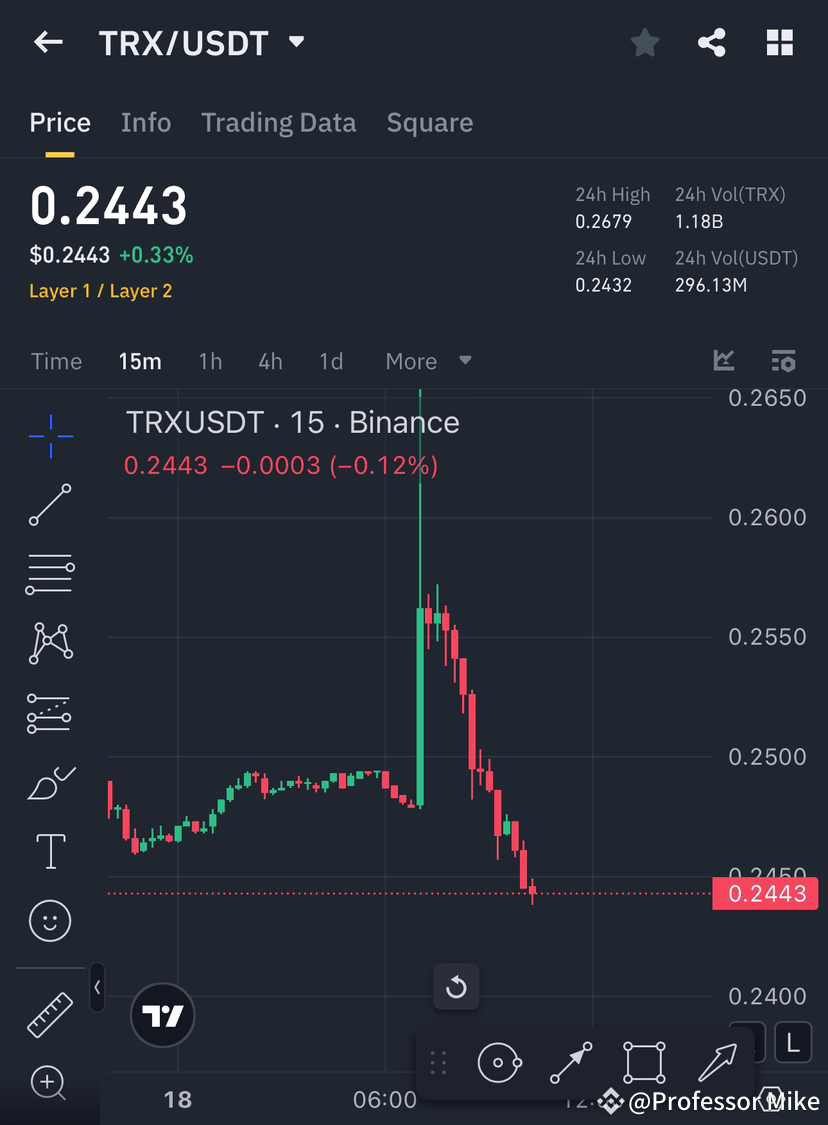Open the emoji sticker tool
The width and height of the screenshot is (828, 1125).
(x=50, y=920)
